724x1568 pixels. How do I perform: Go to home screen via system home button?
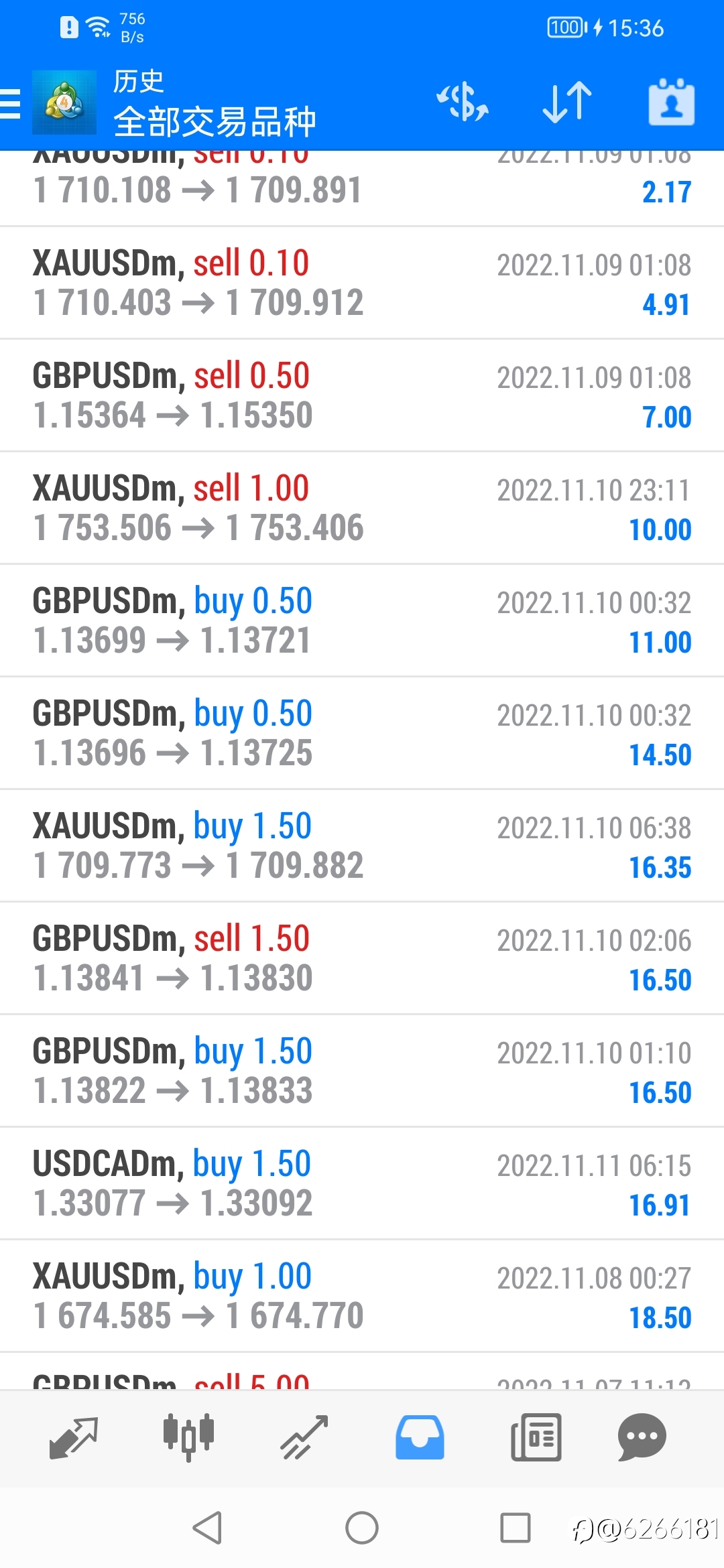pyautogui.click(x=362, y=1528)
